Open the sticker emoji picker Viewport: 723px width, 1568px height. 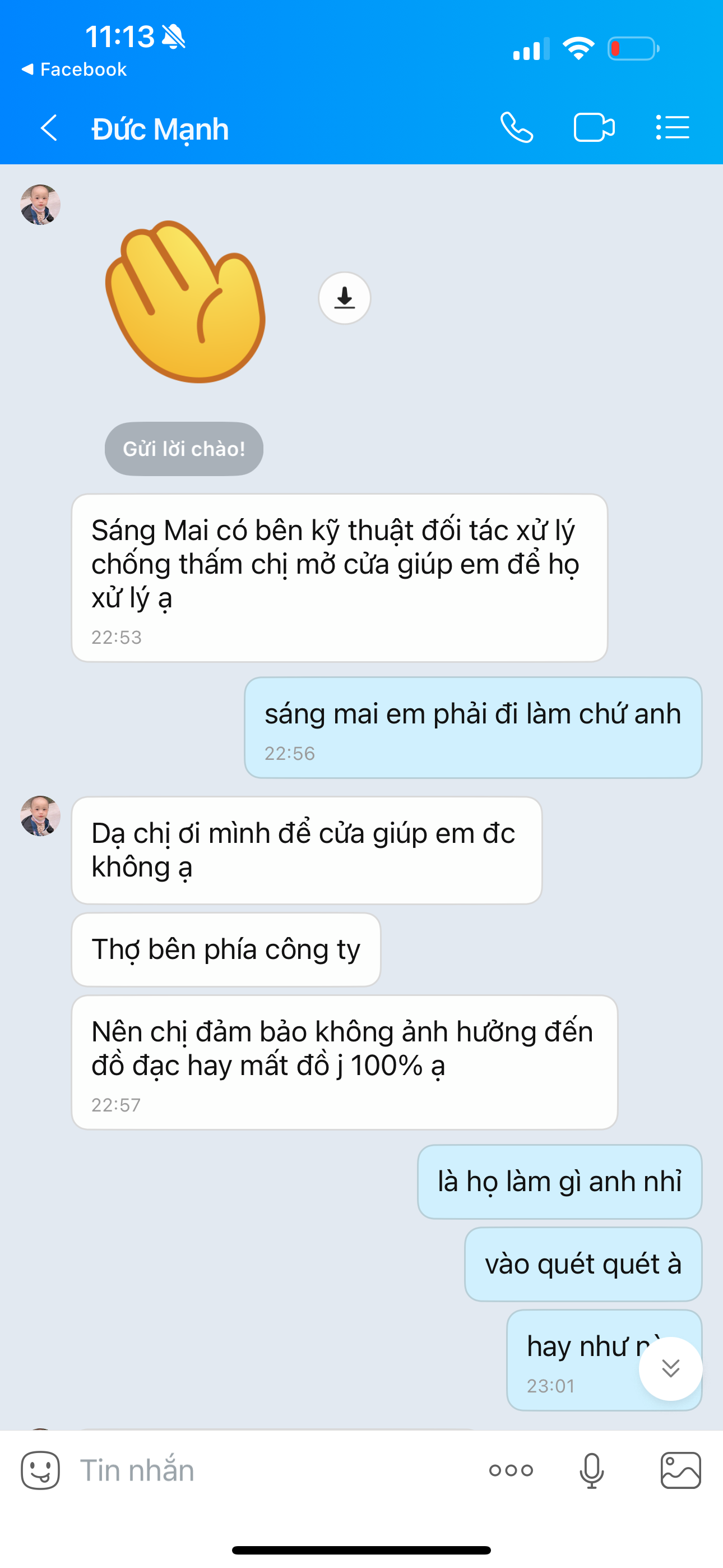click(x=40, y=1470)
